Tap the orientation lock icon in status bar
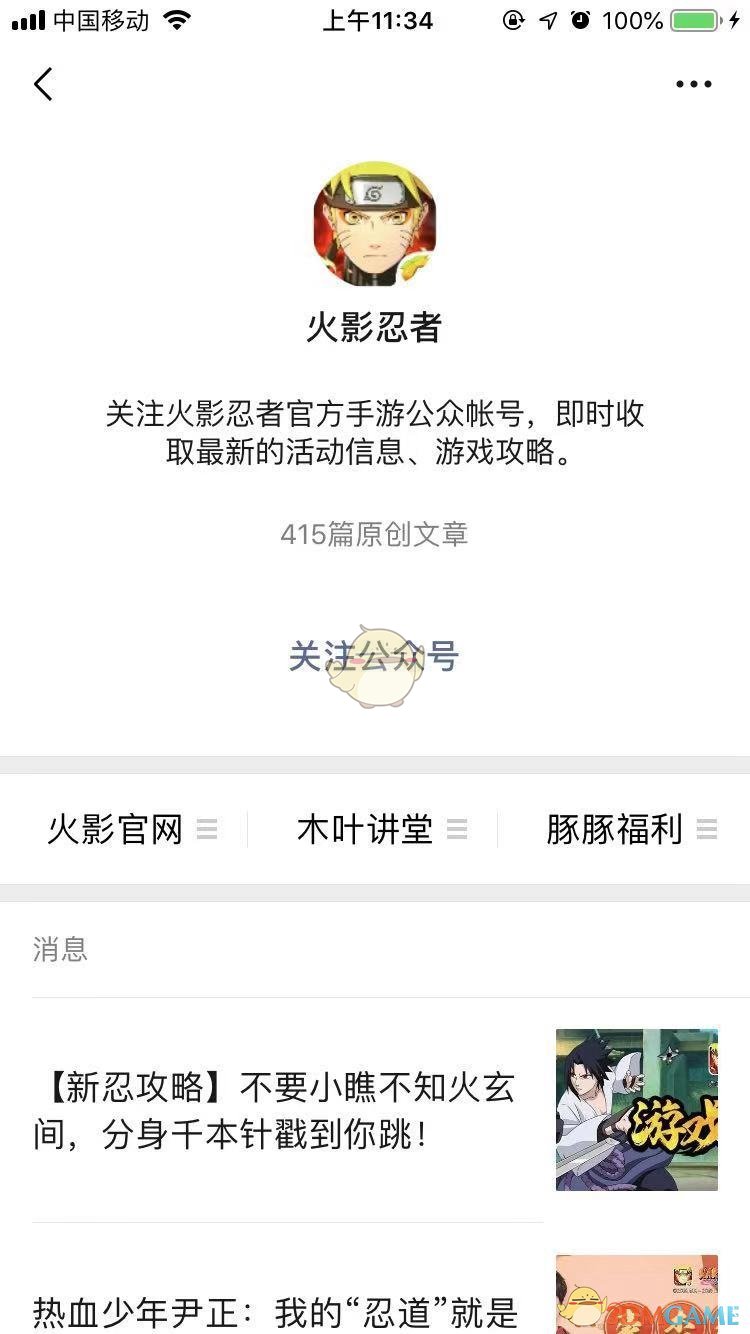The height and width of the screenshot is (1334, 750). [x=512, y=20]
